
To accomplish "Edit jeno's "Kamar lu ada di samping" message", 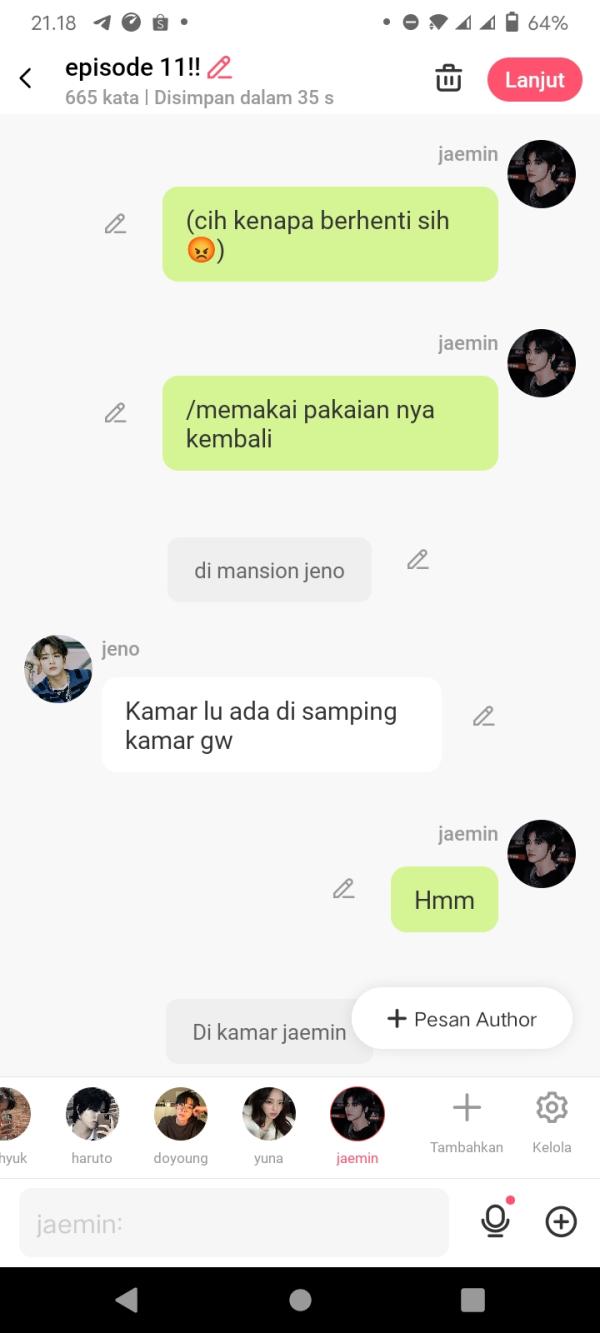I will [484, 716].
